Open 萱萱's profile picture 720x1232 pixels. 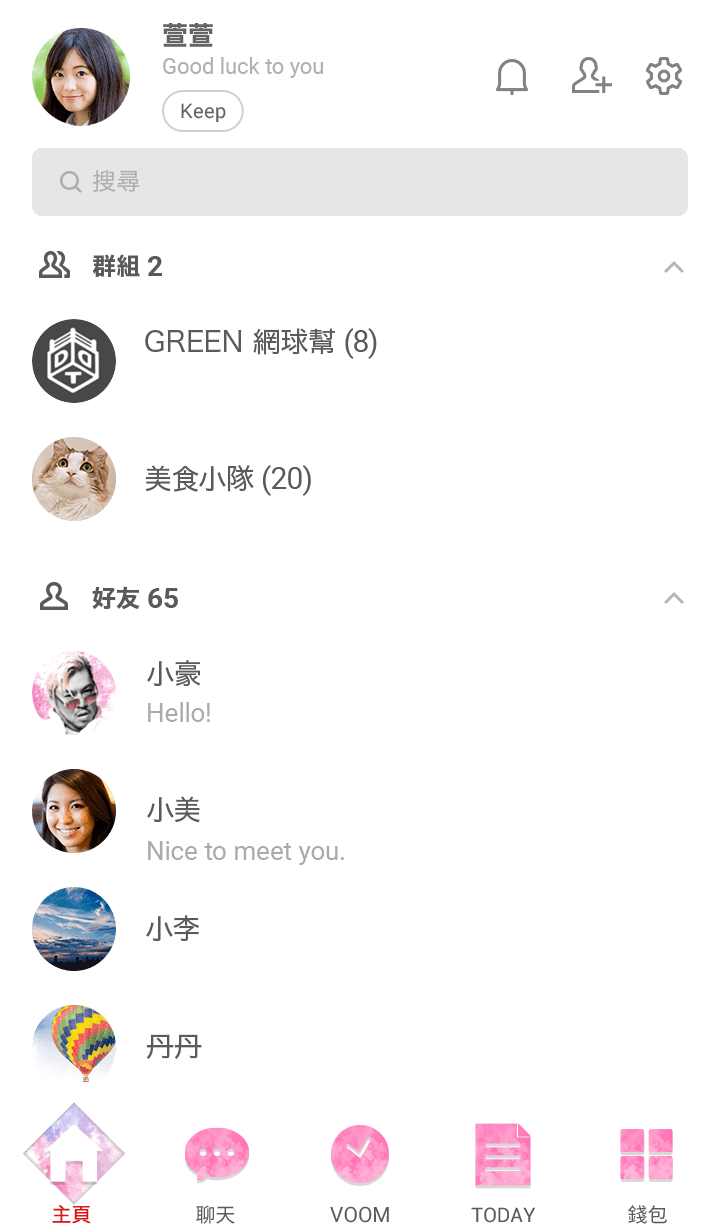pos(81,77)
